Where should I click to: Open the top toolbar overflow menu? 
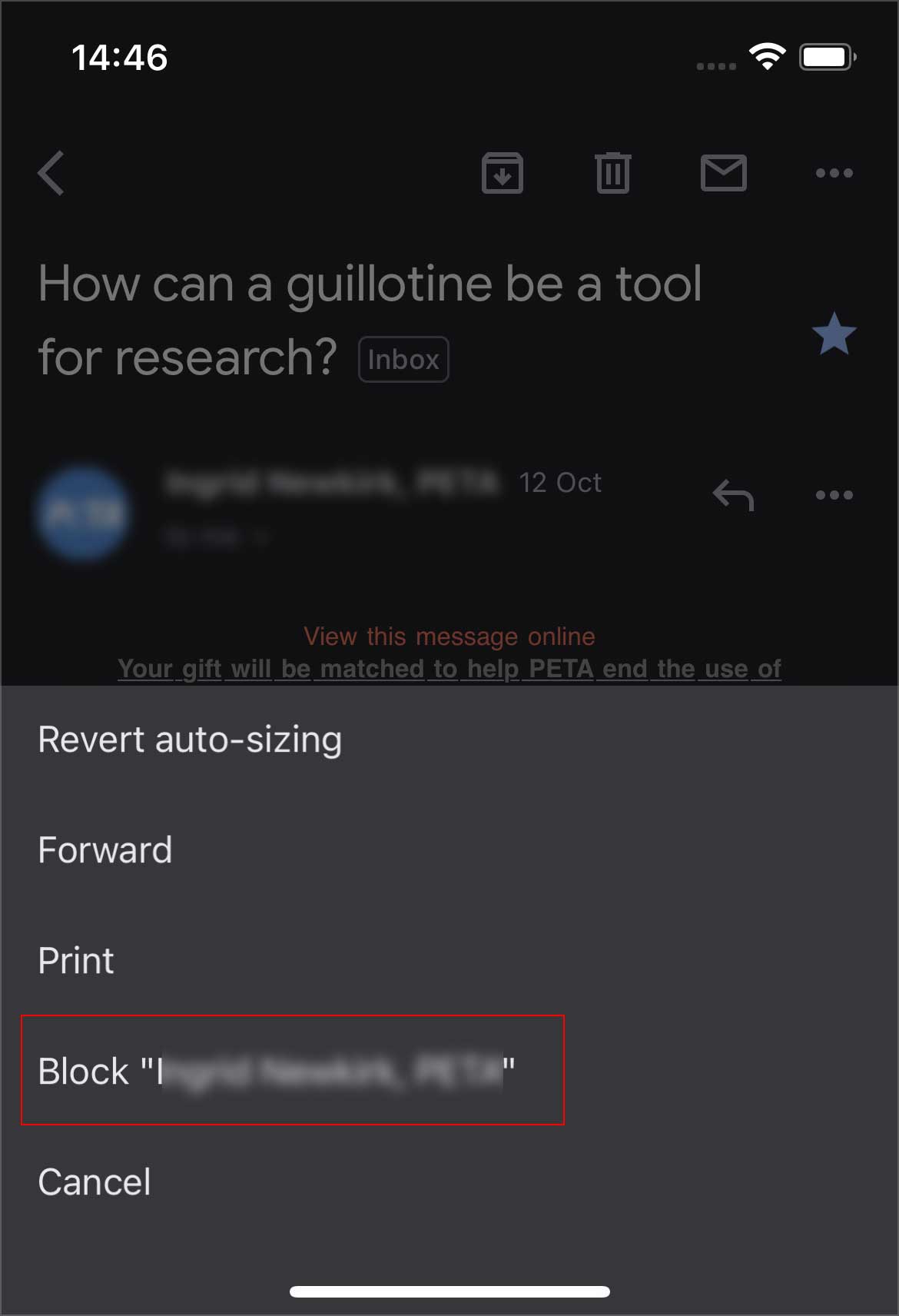click(834, 173)
